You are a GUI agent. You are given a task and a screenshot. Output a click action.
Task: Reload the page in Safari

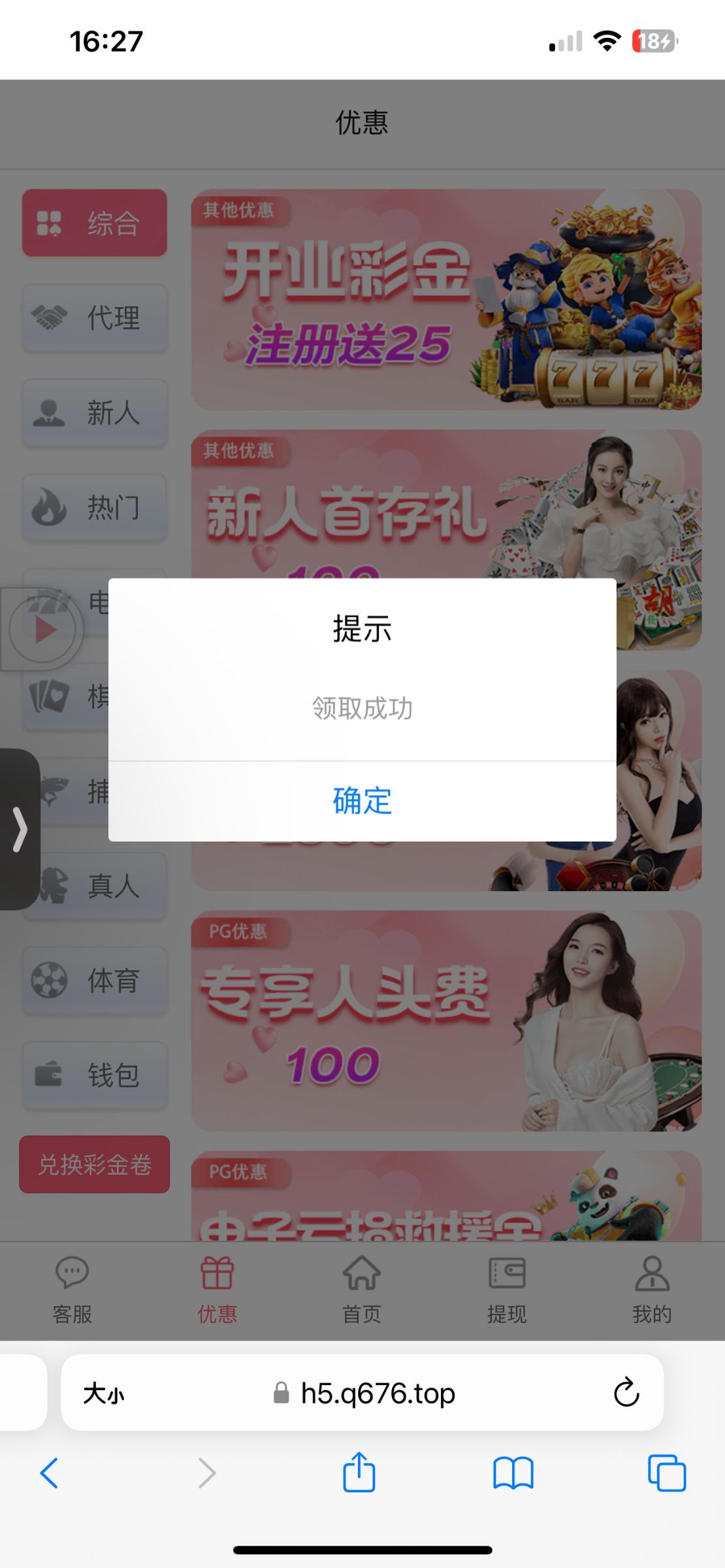626,1392
